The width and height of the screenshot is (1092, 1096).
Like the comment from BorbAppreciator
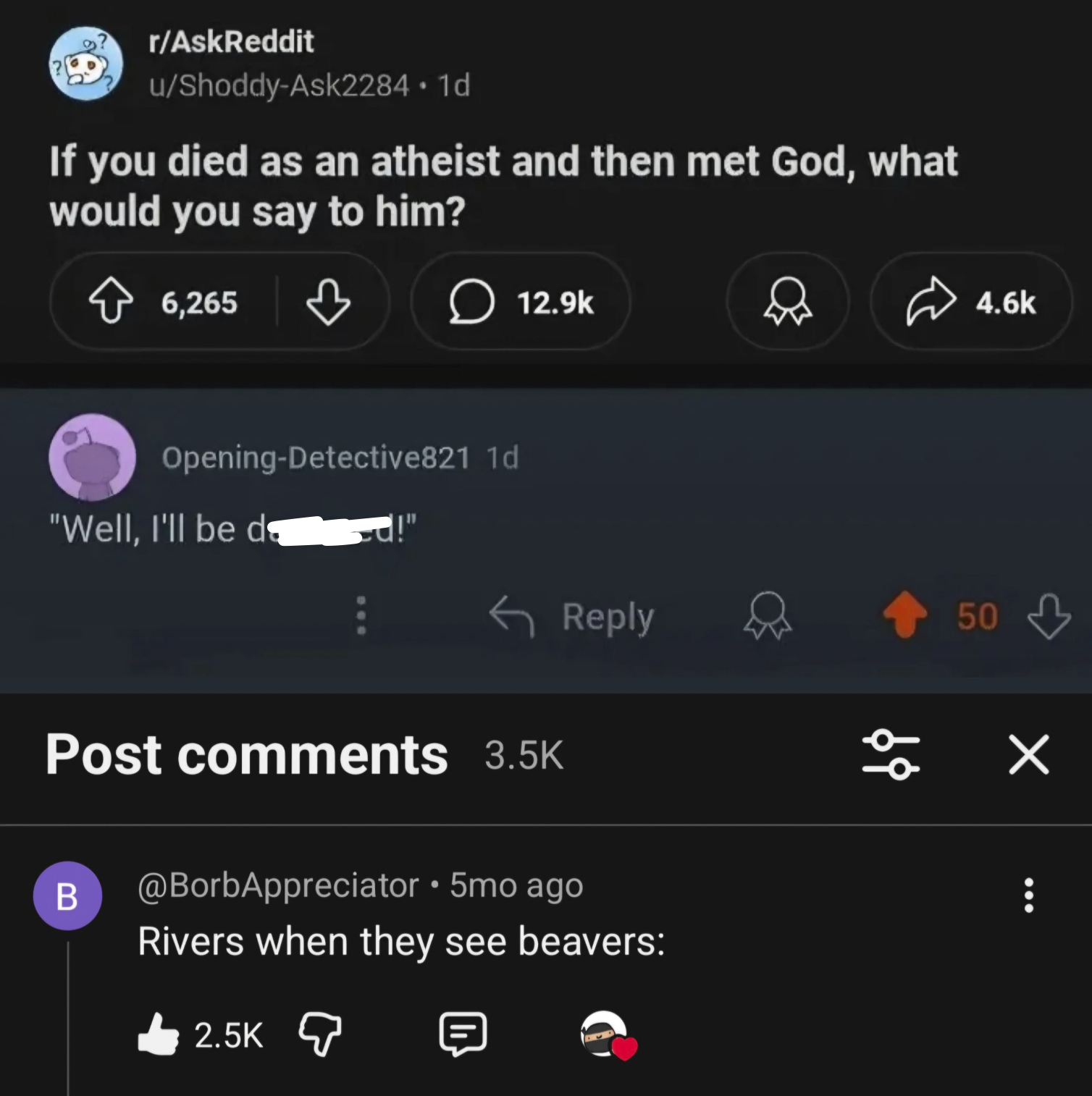coord(159,1034)
